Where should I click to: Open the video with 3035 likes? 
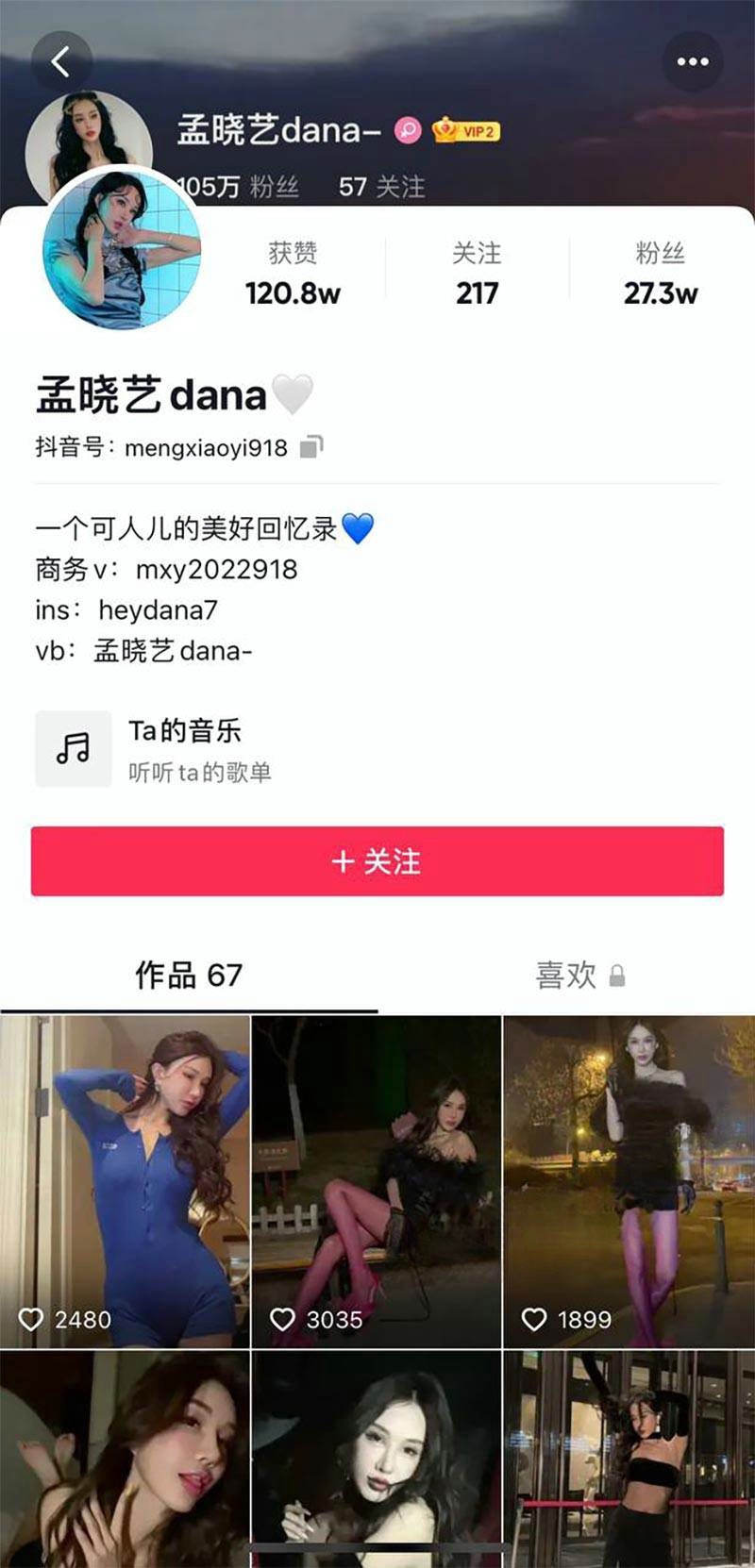377,1181
